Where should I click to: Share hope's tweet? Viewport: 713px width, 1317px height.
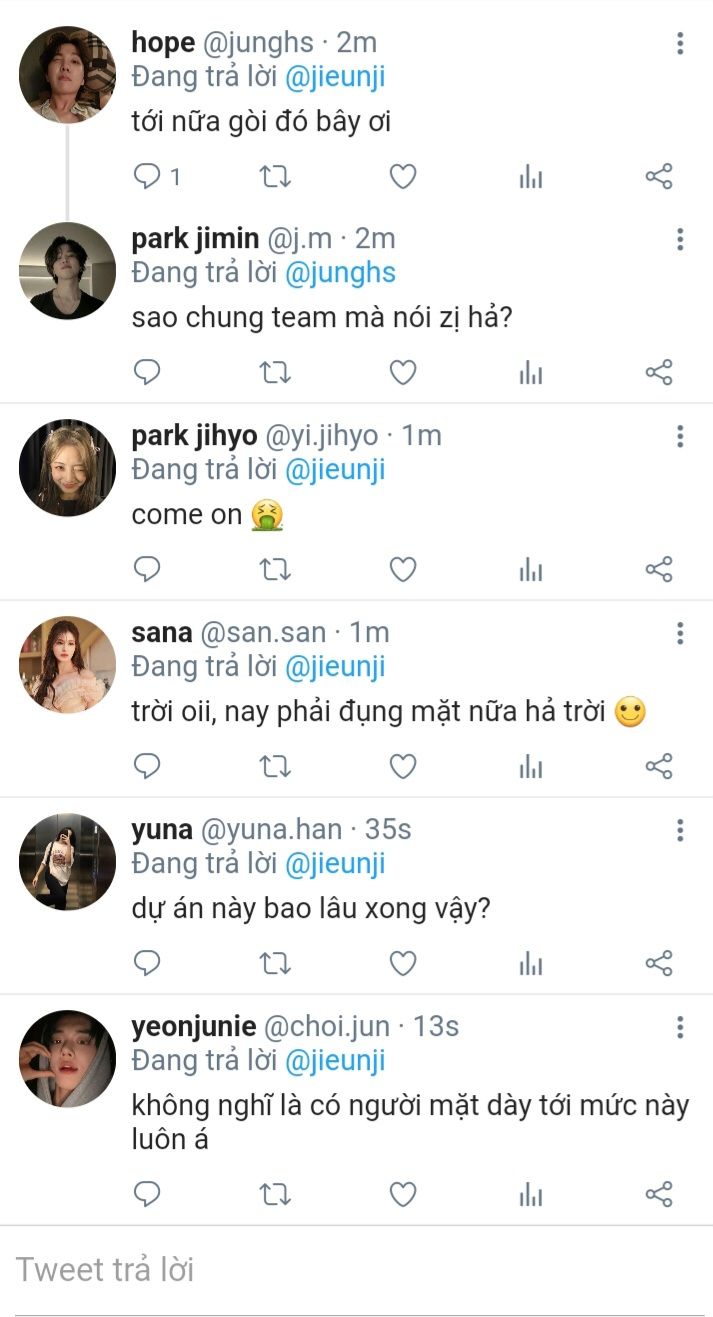[658, 178]
